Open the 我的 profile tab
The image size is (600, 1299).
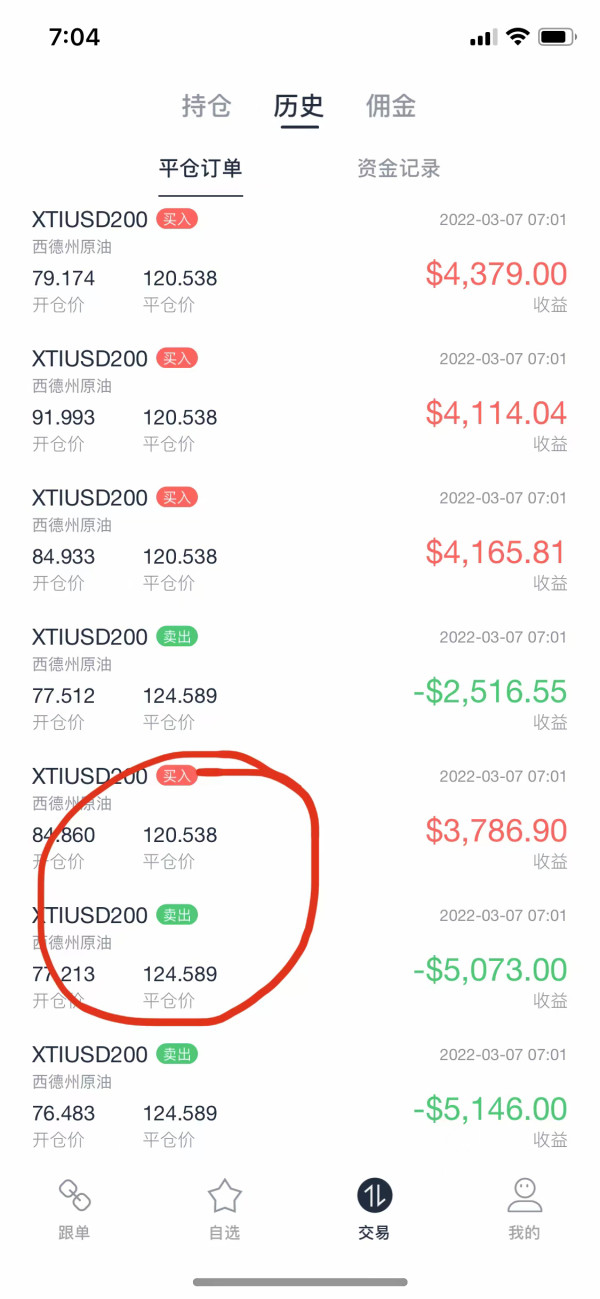pyautogui.click(x=525, y=1209)
